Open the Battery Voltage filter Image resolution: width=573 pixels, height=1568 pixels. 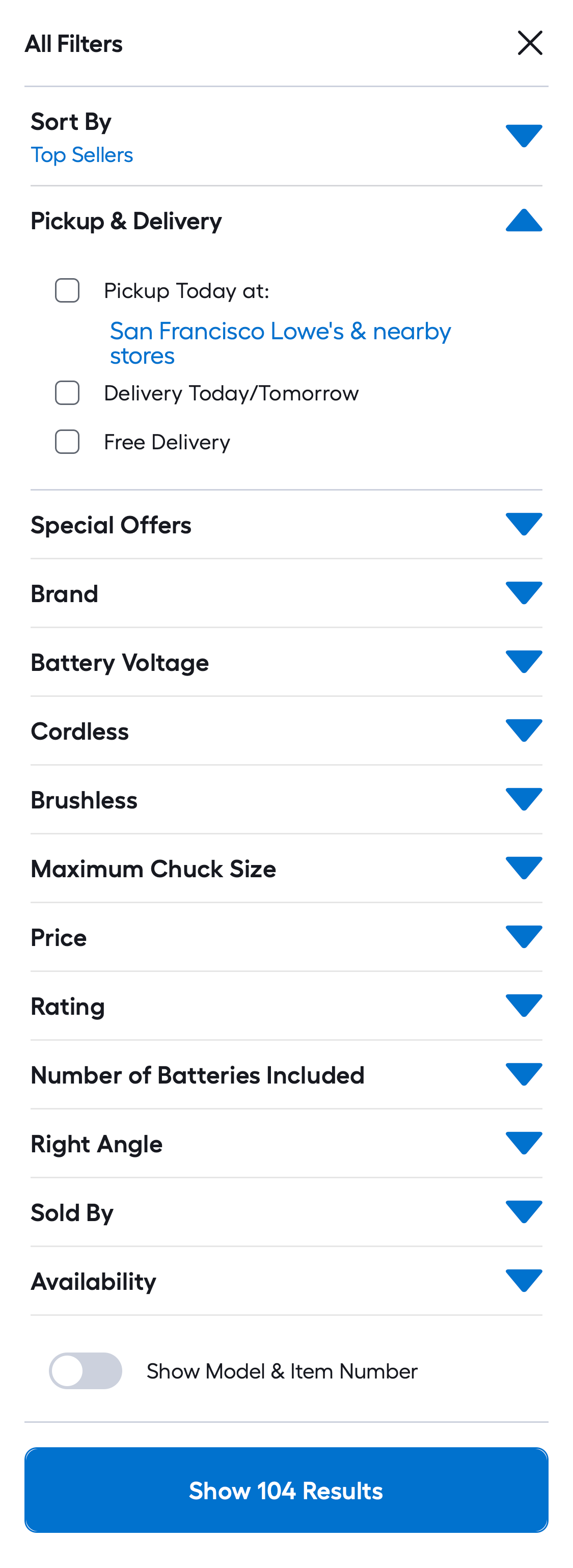(524, 662)
